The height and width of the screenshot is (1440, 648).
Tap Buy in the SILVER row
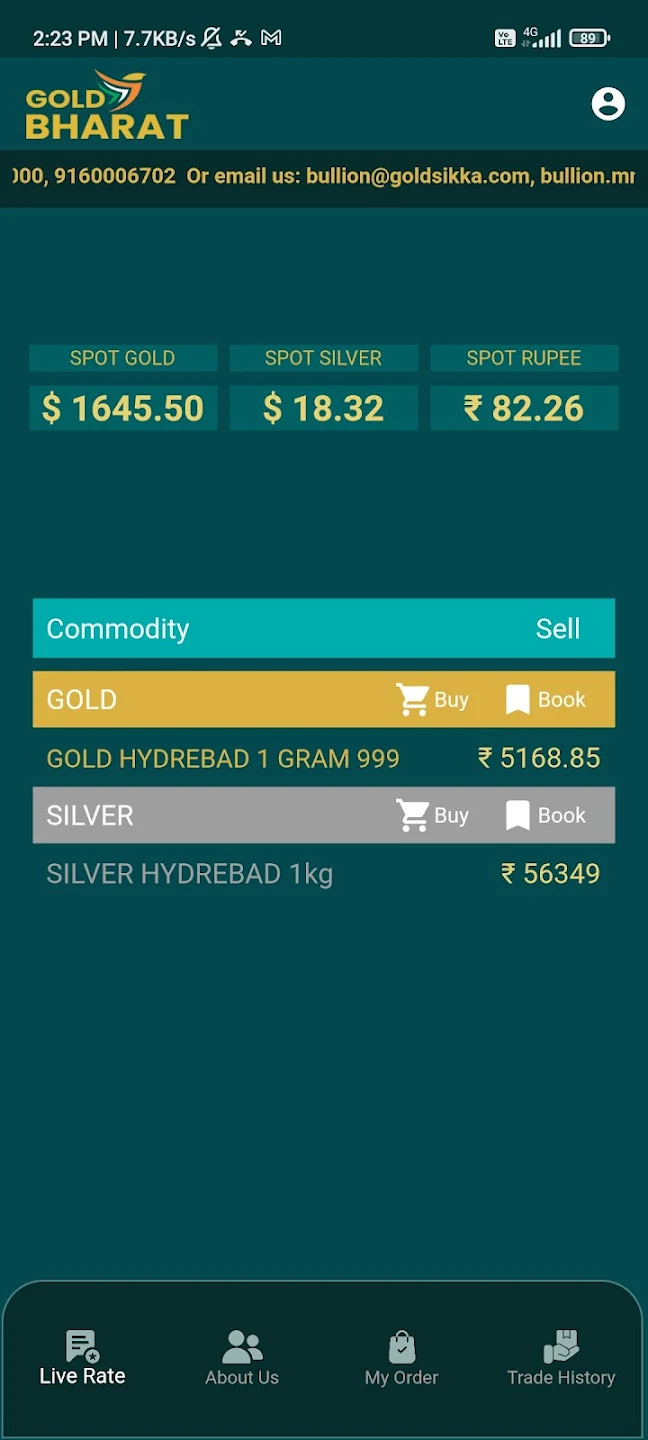click(433, 816)
